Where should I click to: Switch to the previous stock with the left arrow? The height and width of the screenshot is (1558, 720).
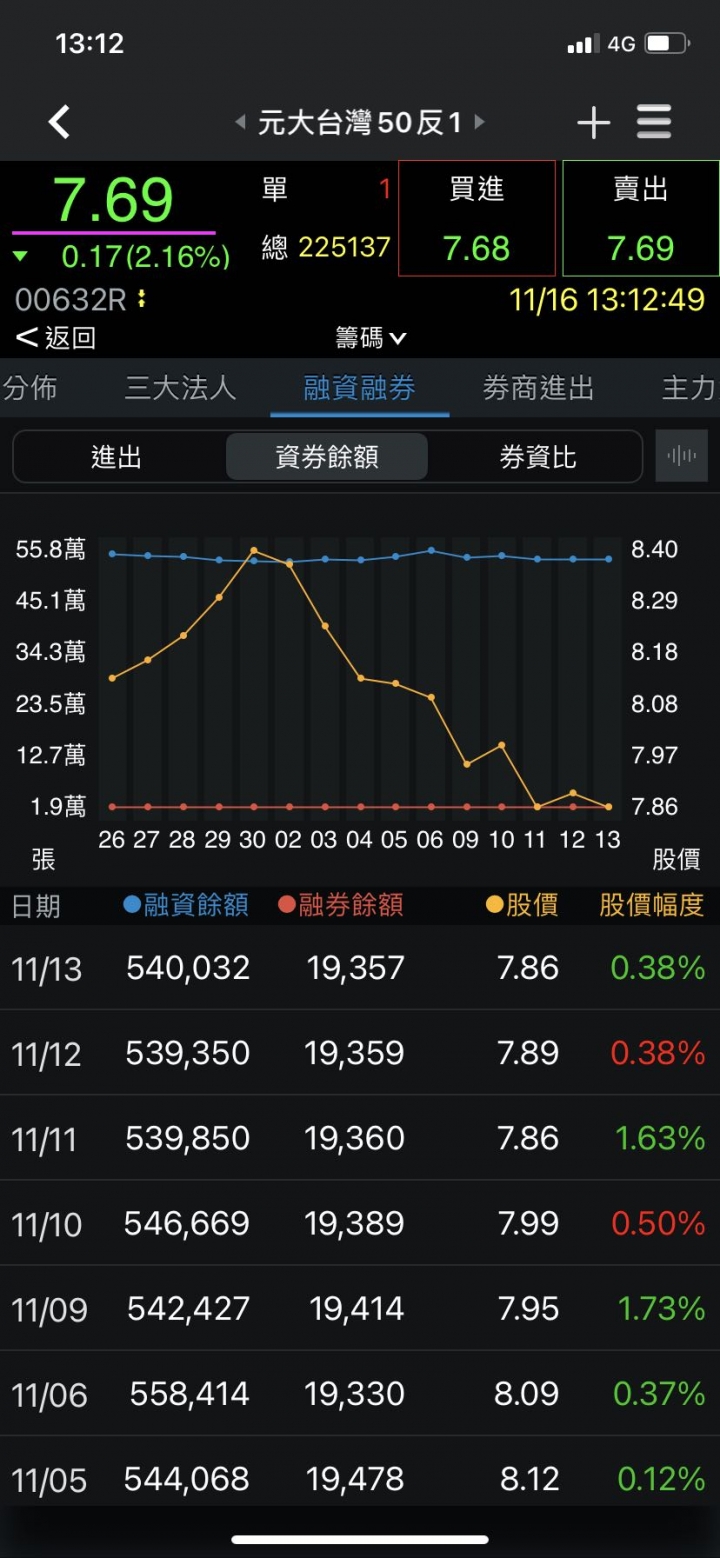point(240,123)
